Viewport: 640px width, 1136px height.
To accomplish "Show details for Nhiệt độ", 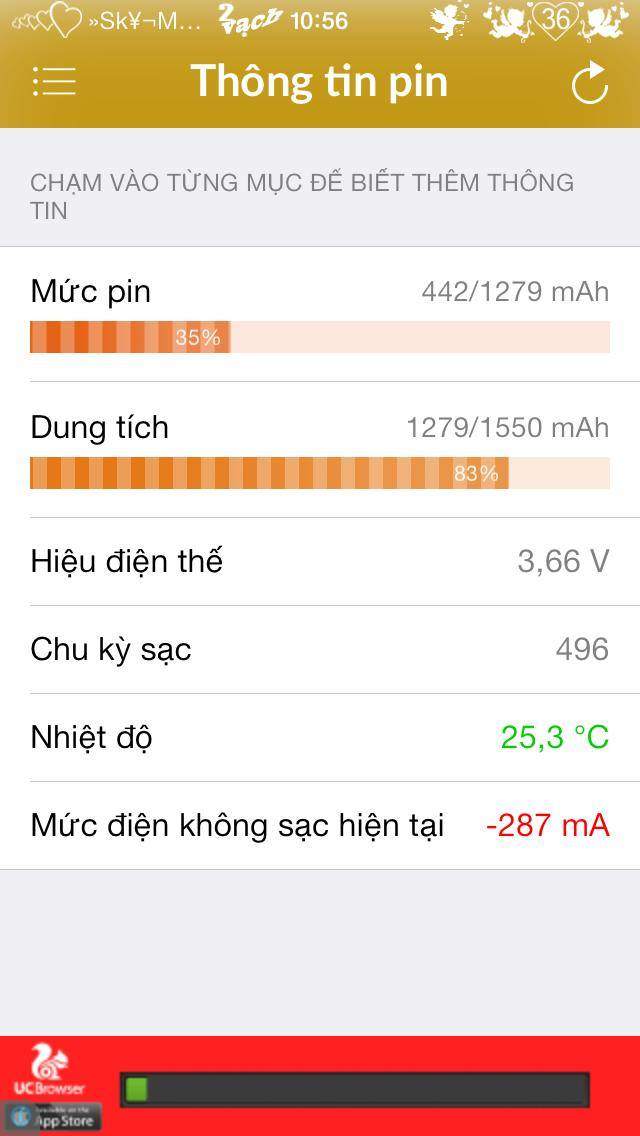I will [x=320, y=738].
